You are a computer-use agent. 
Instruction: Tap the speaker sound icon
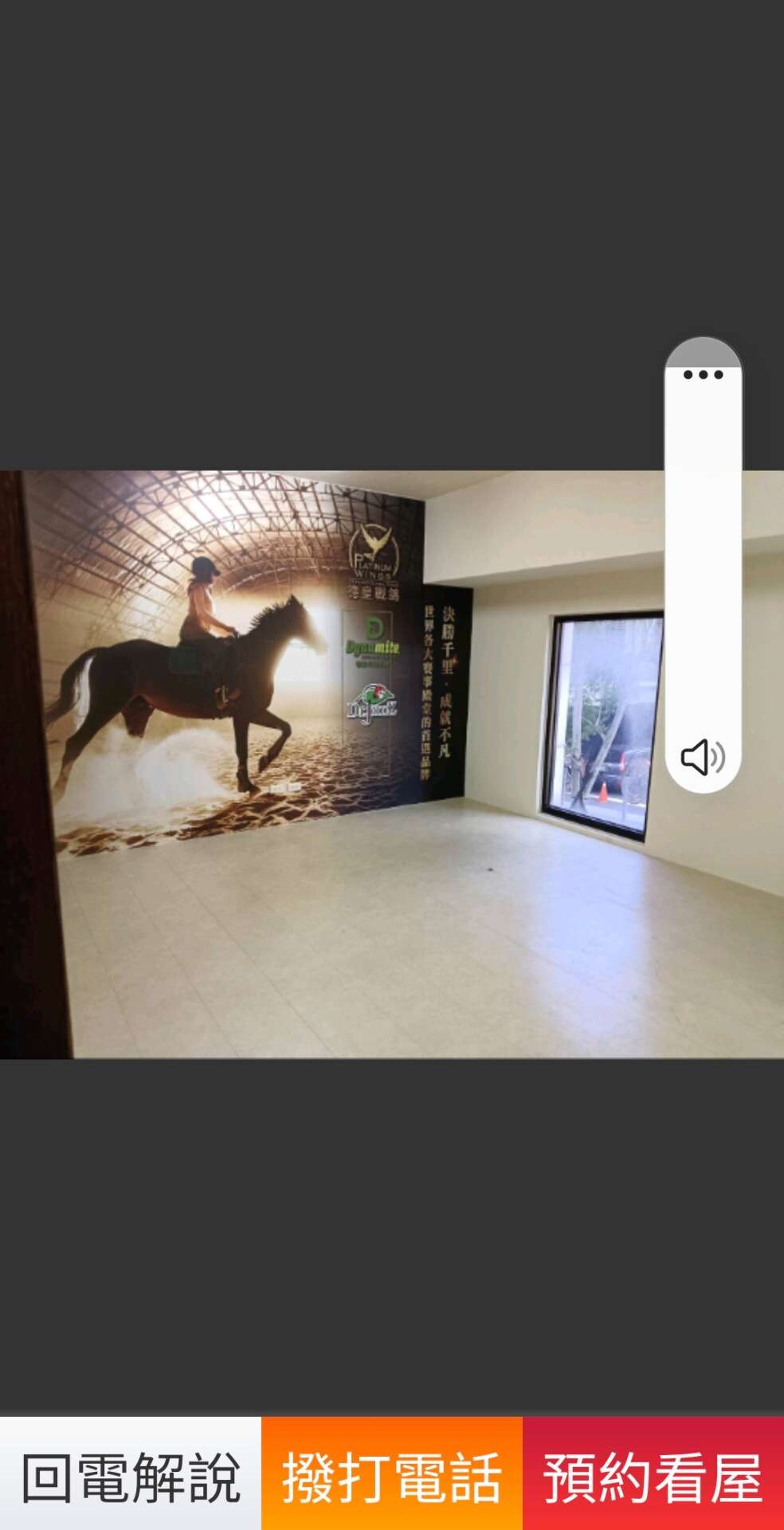point(703,757)
